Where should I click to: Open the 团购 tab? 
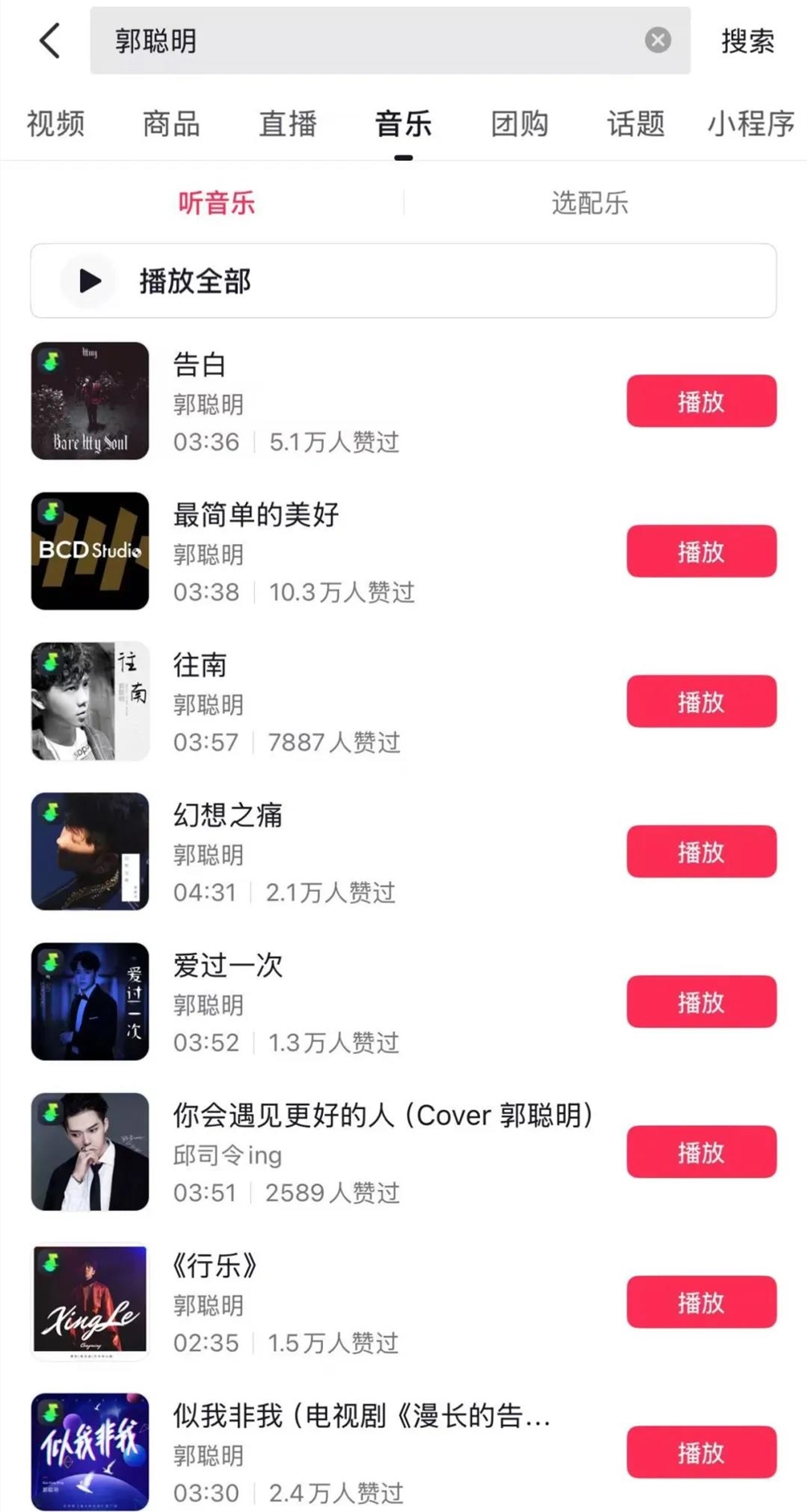[520, 124]
